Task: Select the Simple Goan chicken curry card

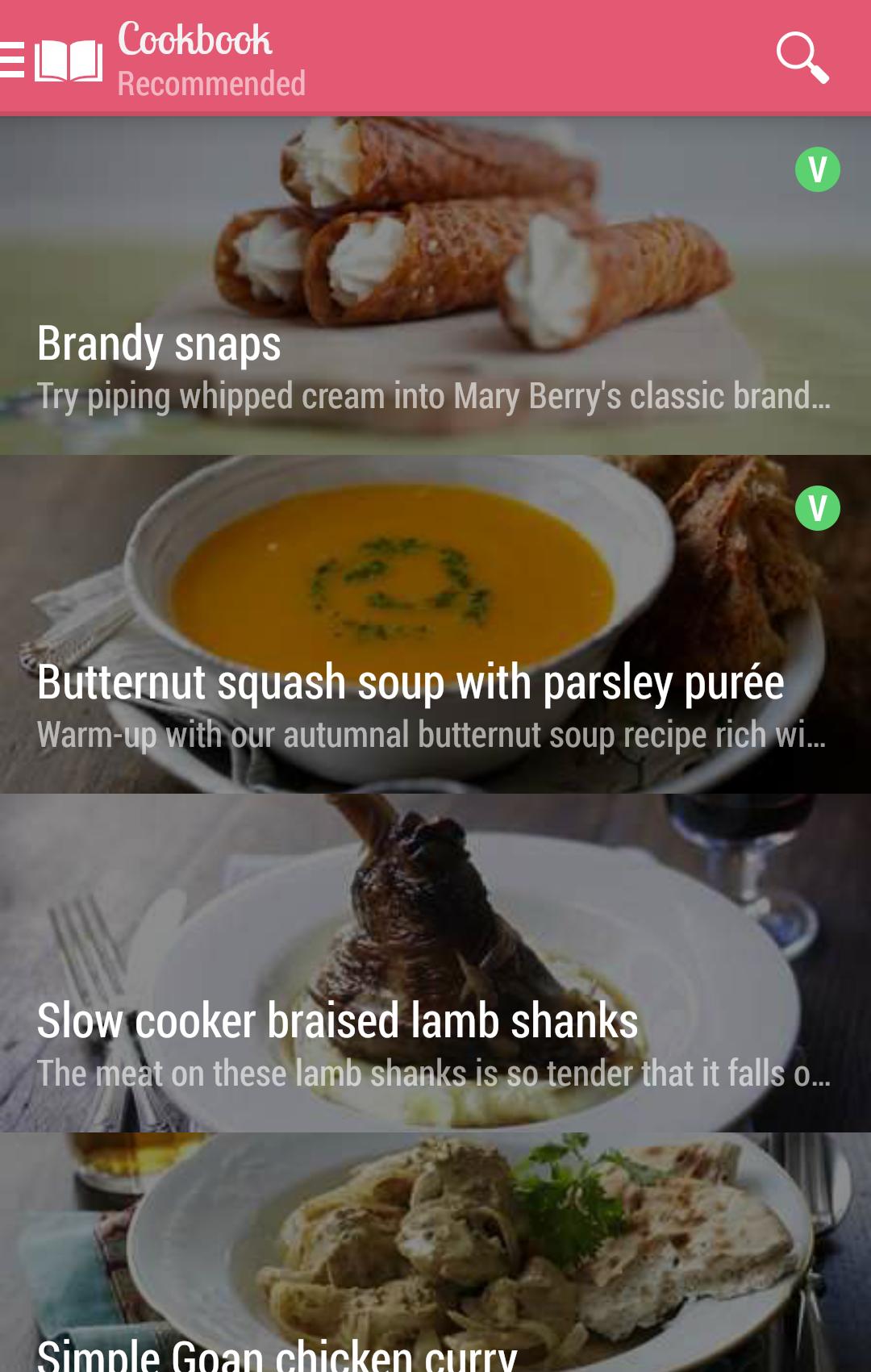Action: tap(435, 1254)
